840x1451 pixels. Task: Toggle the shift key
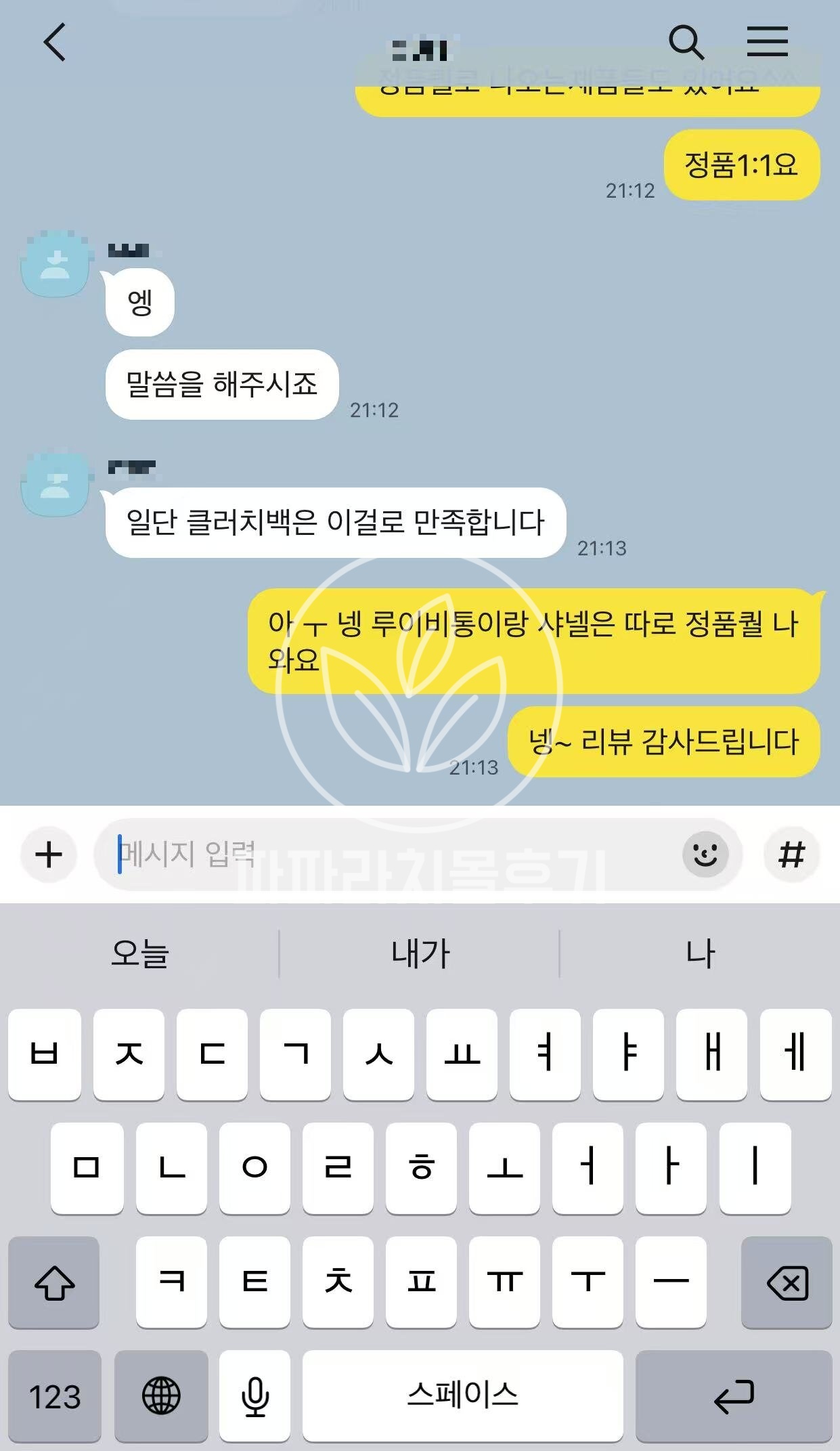point(54,1282)
